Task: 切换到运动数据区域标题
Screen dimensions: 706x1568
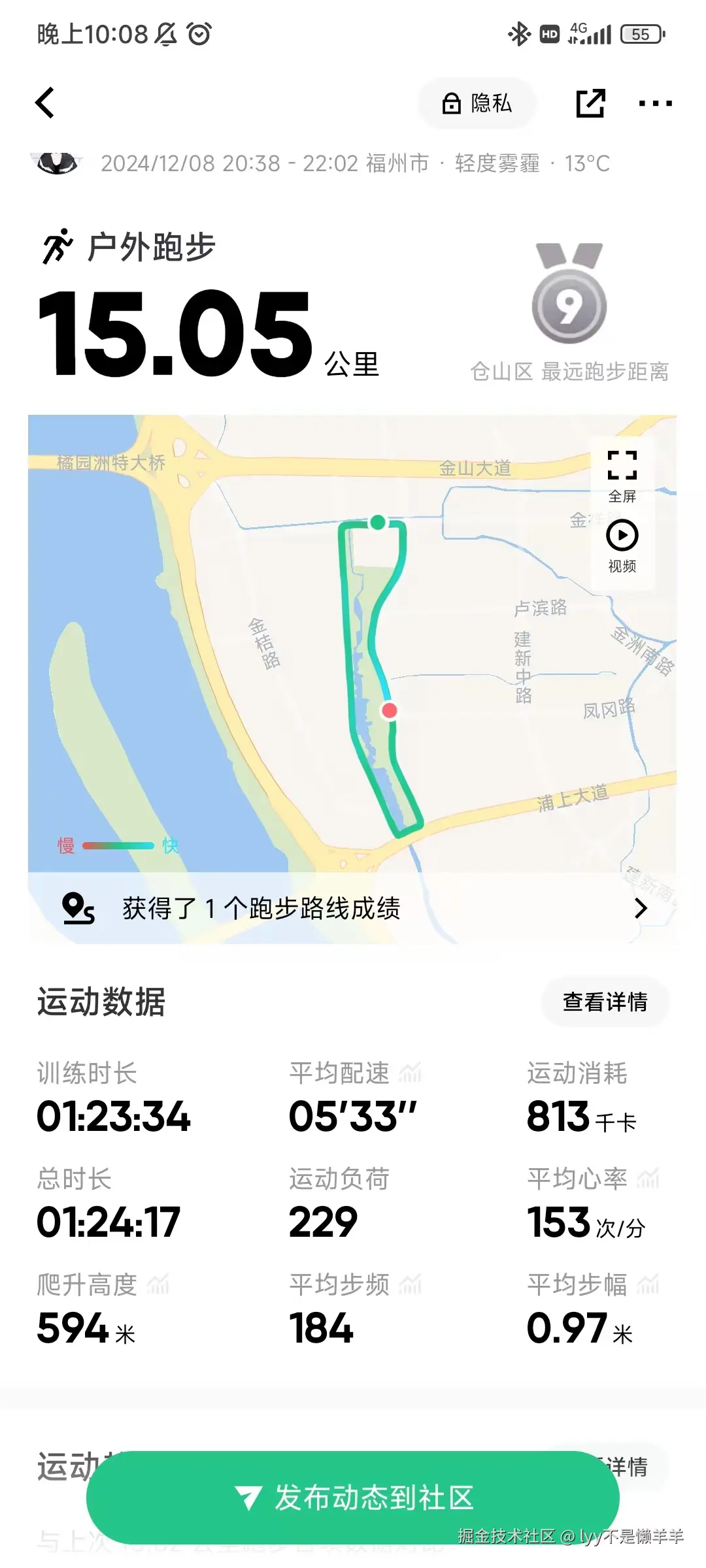Action: click(103, 1000)
